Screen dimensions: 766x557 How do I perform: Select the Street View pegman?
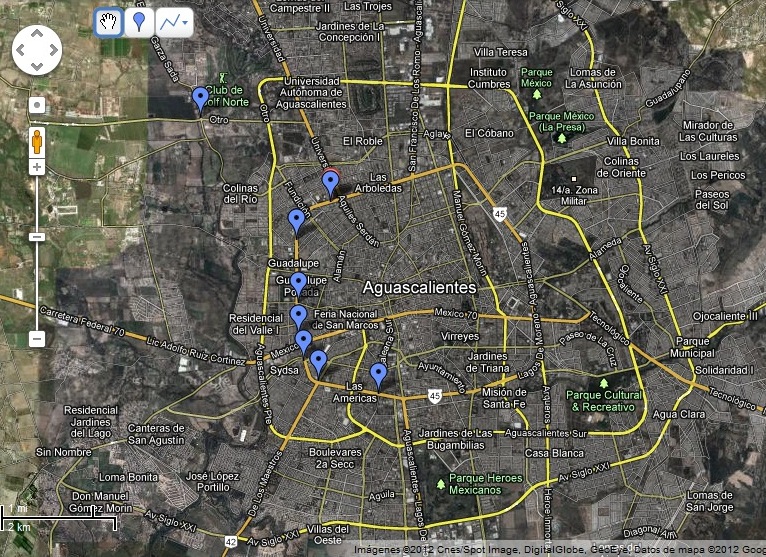pyautogui.click(x=37, y=139)
